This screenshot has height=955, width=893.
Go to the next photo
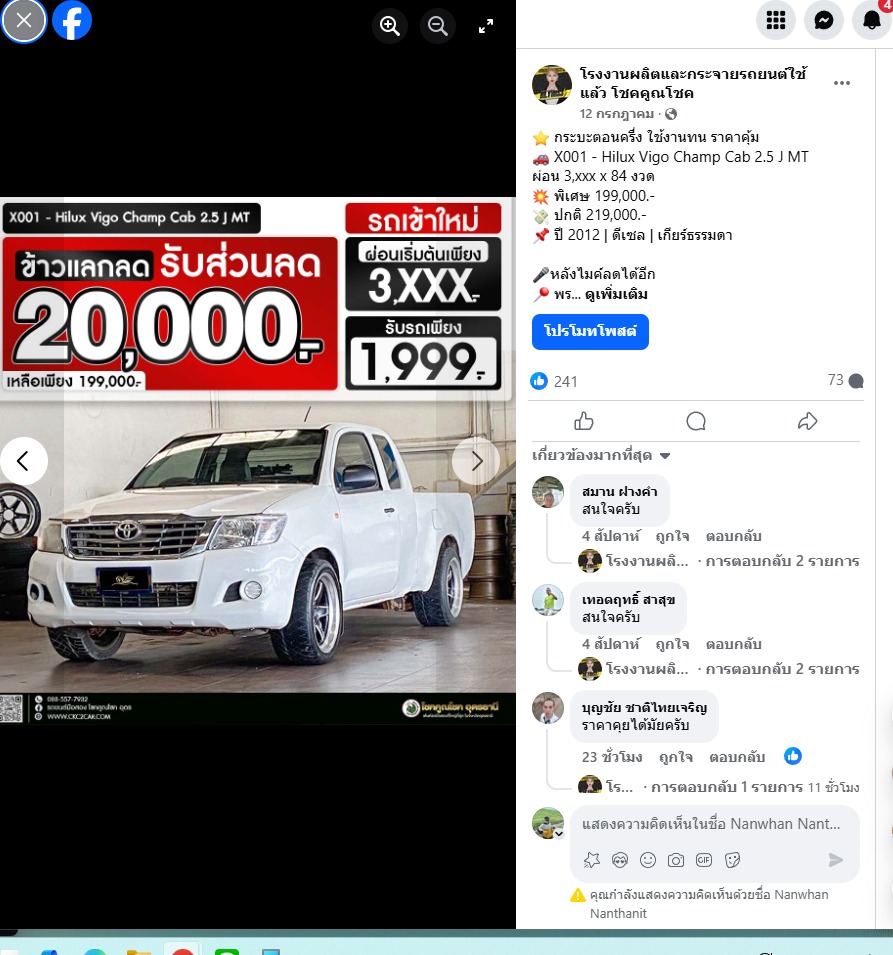[476, 461]
